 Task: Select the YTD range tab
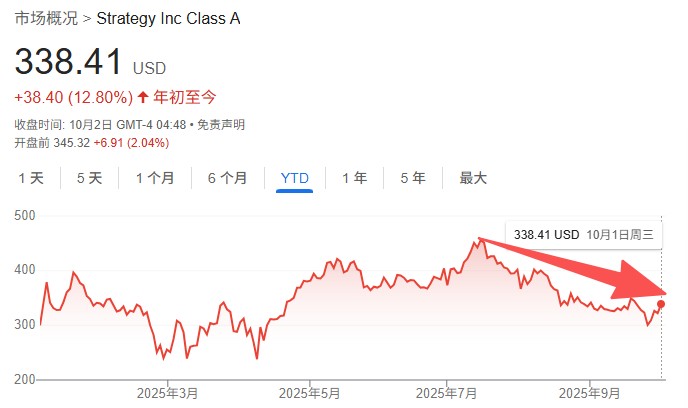[295, 178]
